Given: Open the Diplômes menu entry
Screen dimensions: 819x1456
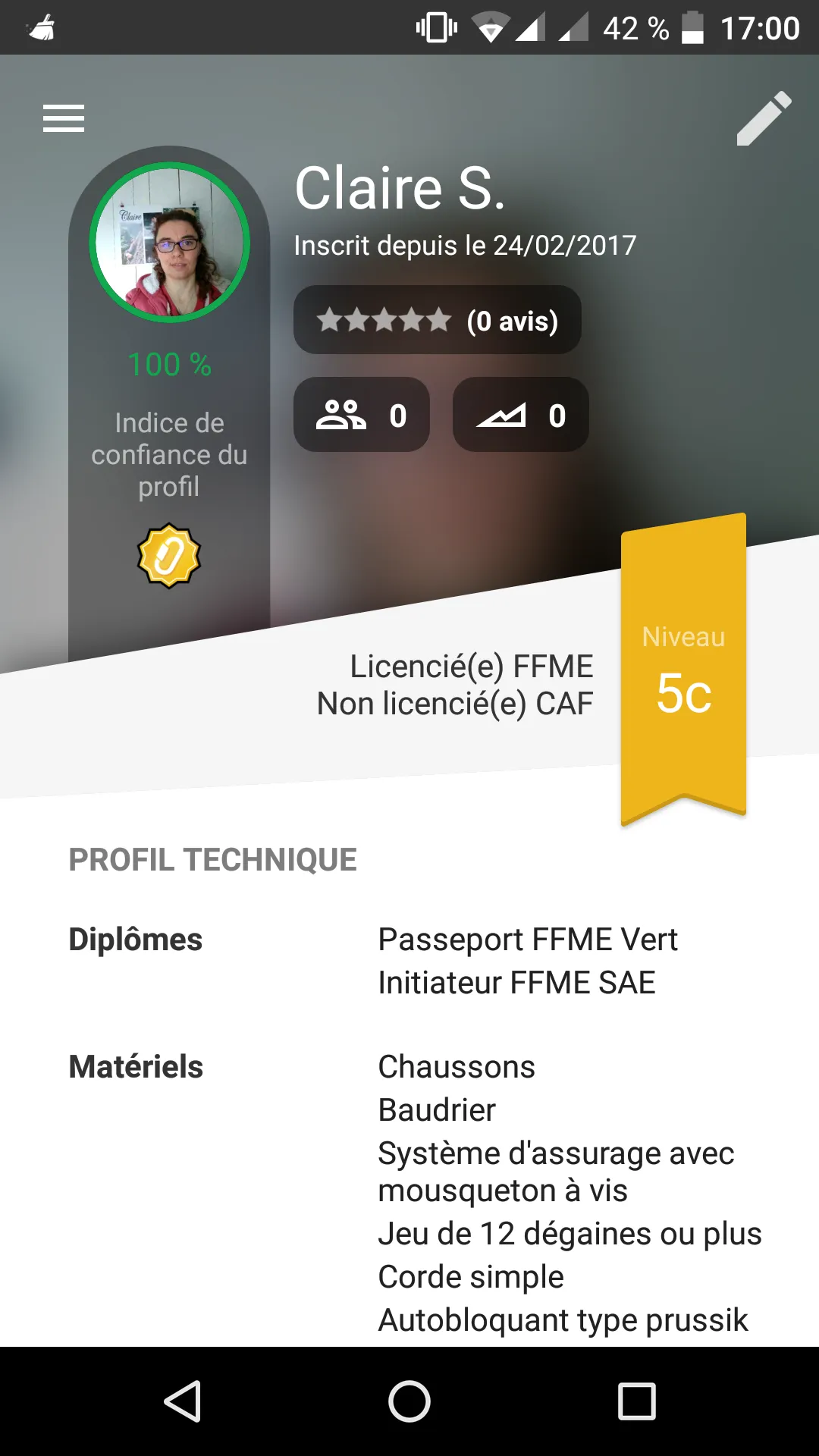Looking at the screenshot, I should pyautogui.click(x=135, y=939).
